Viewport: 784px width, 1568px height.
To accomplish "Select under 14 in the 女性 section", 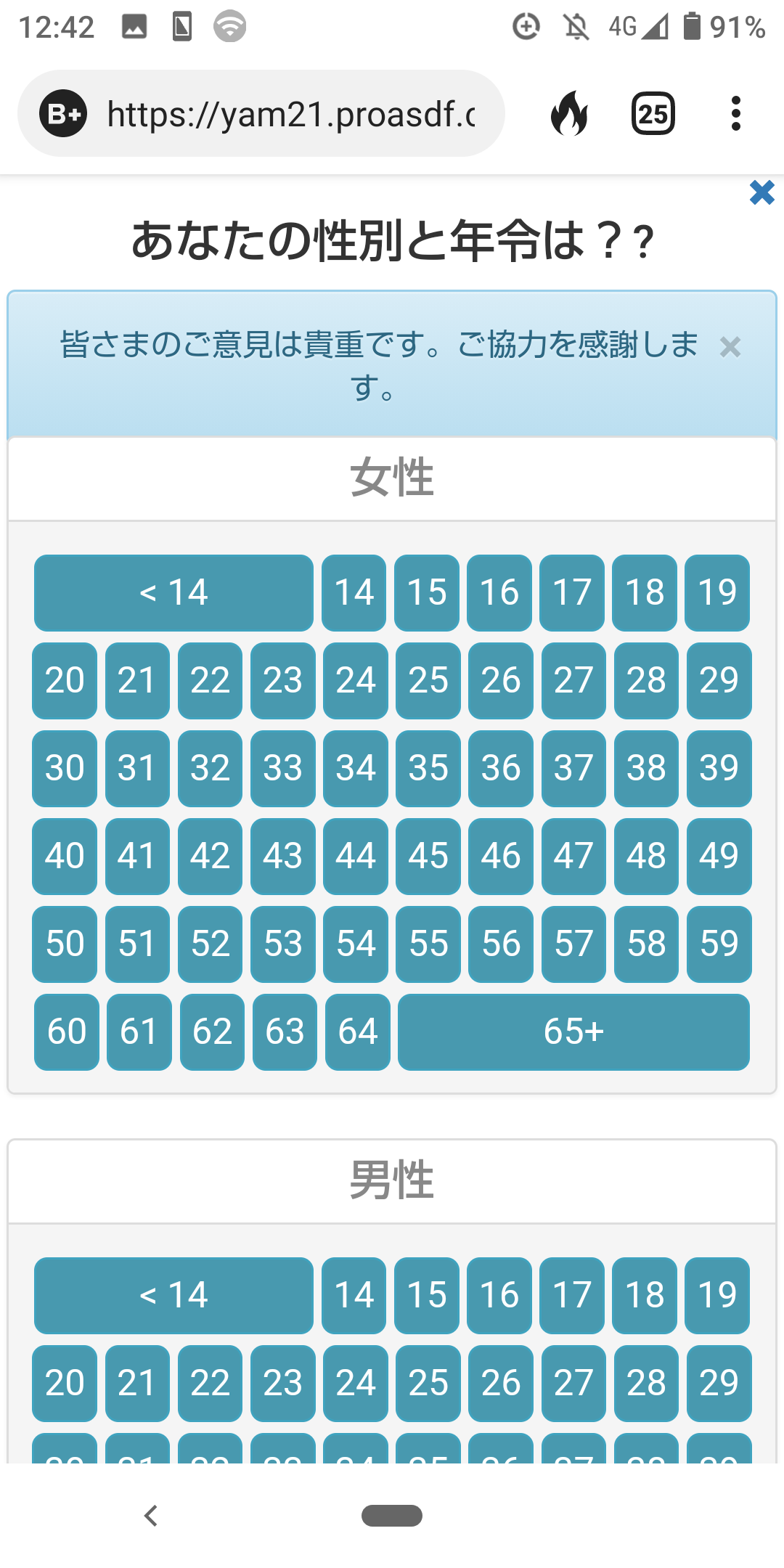I will [x=173, y=592].
